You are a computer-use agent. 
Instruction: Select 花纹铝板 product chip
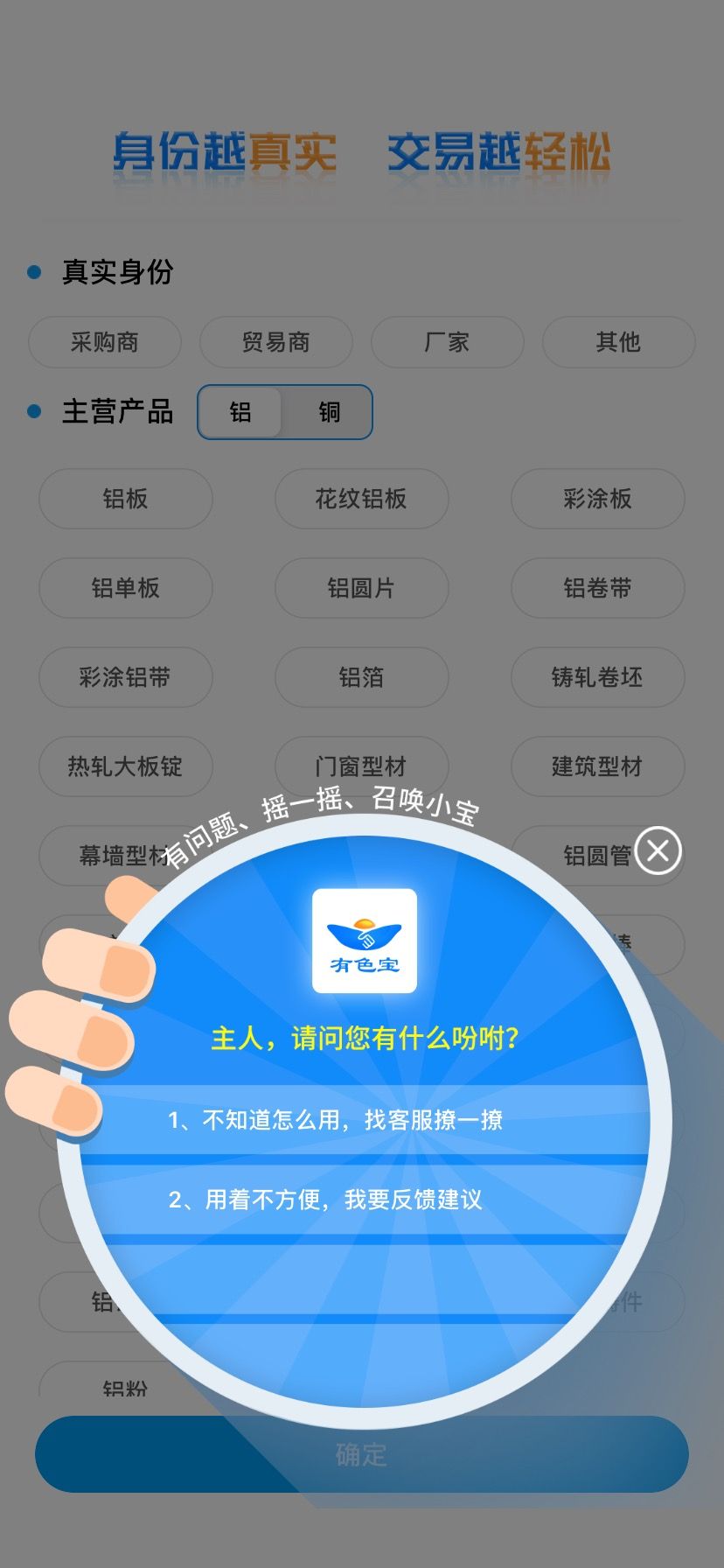pos(362,499)
